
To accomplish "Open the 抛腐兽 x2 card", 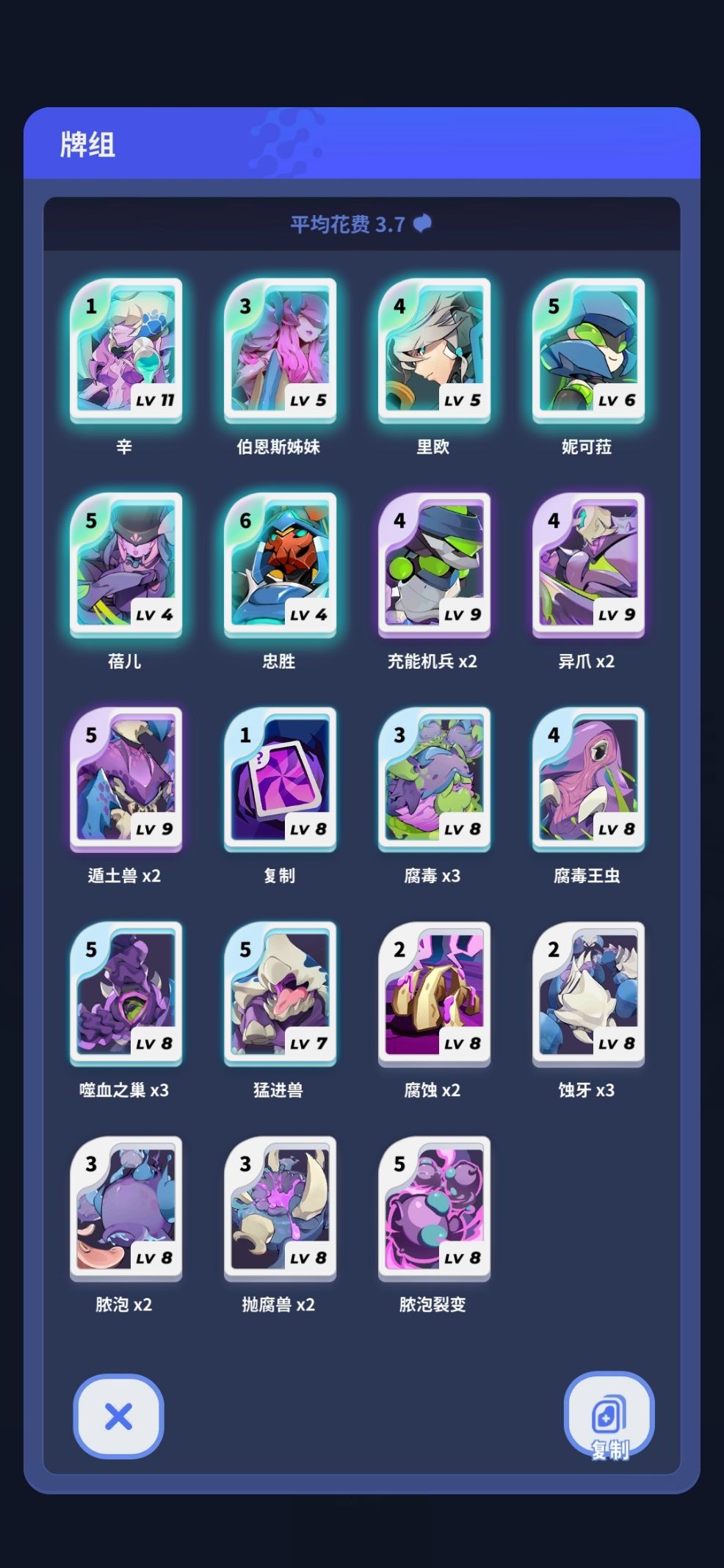I will [x=280, y=1208].
